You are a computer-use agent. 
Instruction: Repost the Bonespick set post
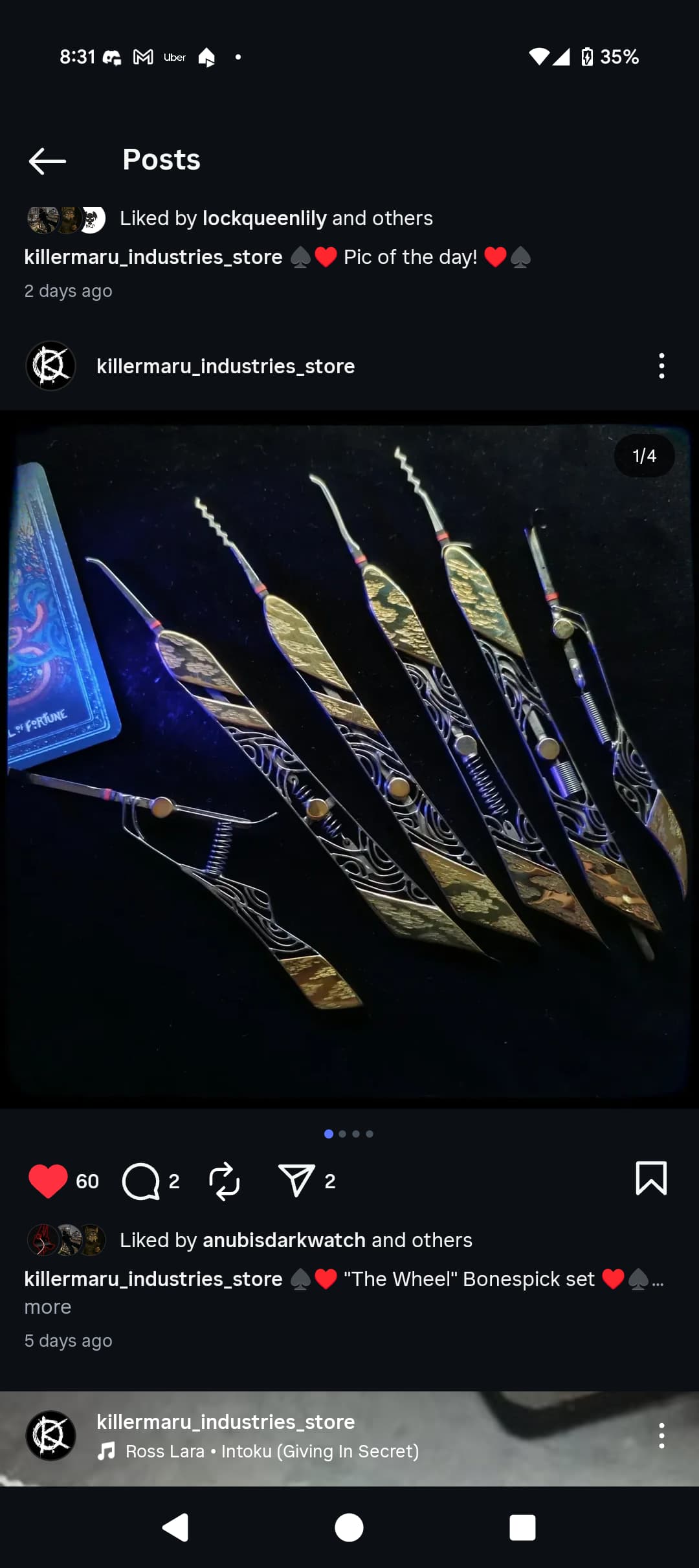[224, 1181]
